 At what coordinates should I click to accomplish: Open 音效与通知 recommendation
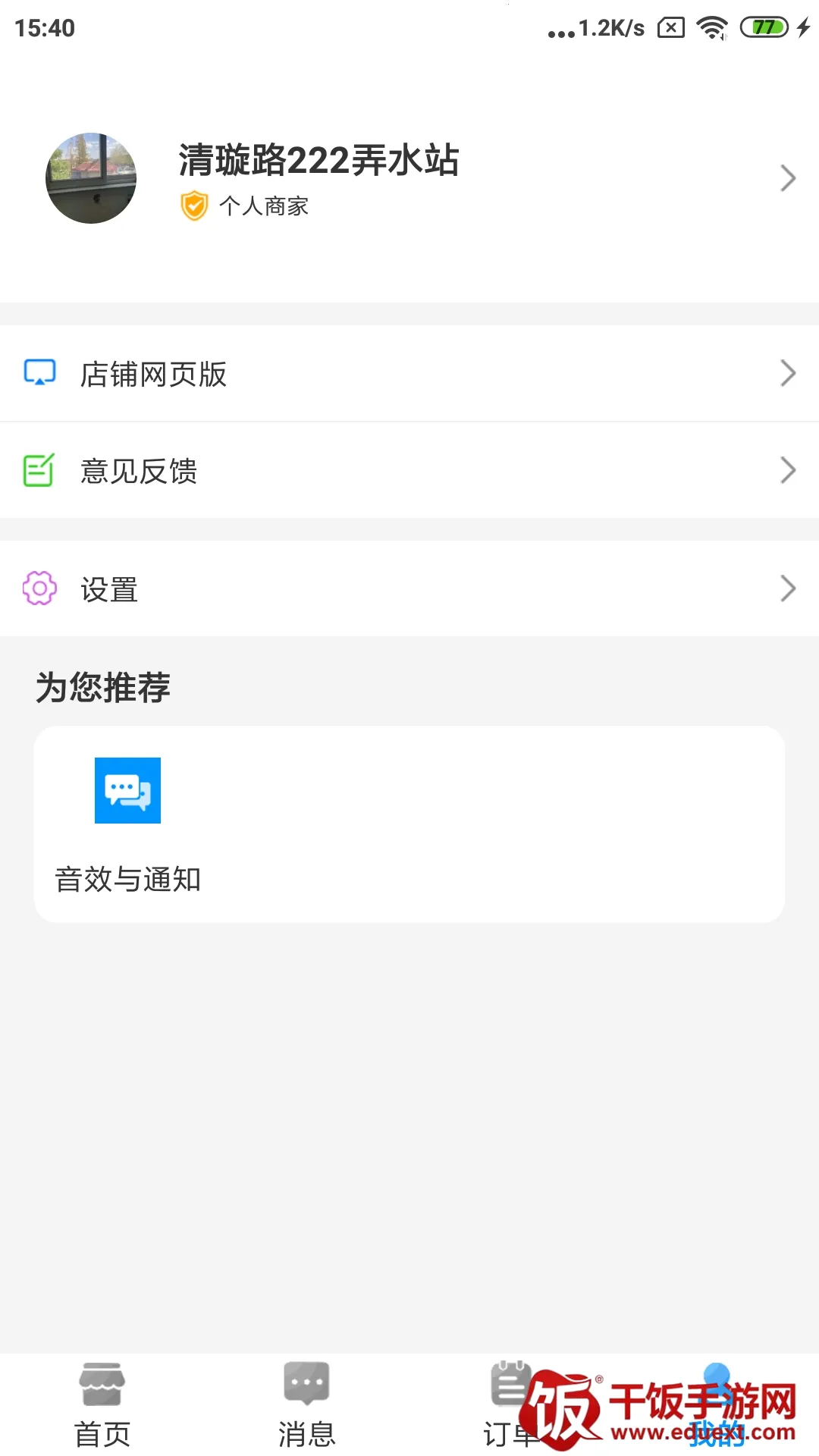(127, 824)
